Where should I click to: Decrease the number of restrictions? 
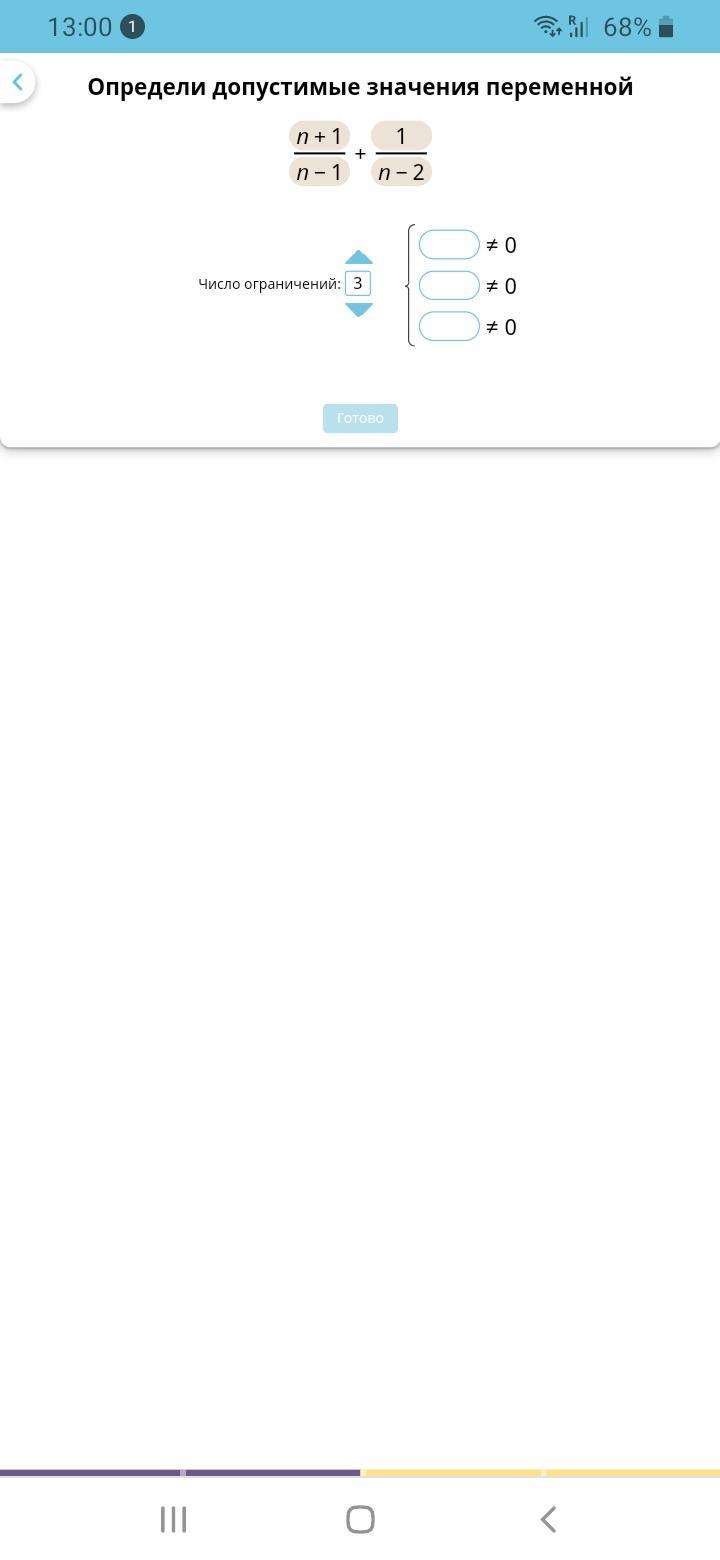coord(358,309)
